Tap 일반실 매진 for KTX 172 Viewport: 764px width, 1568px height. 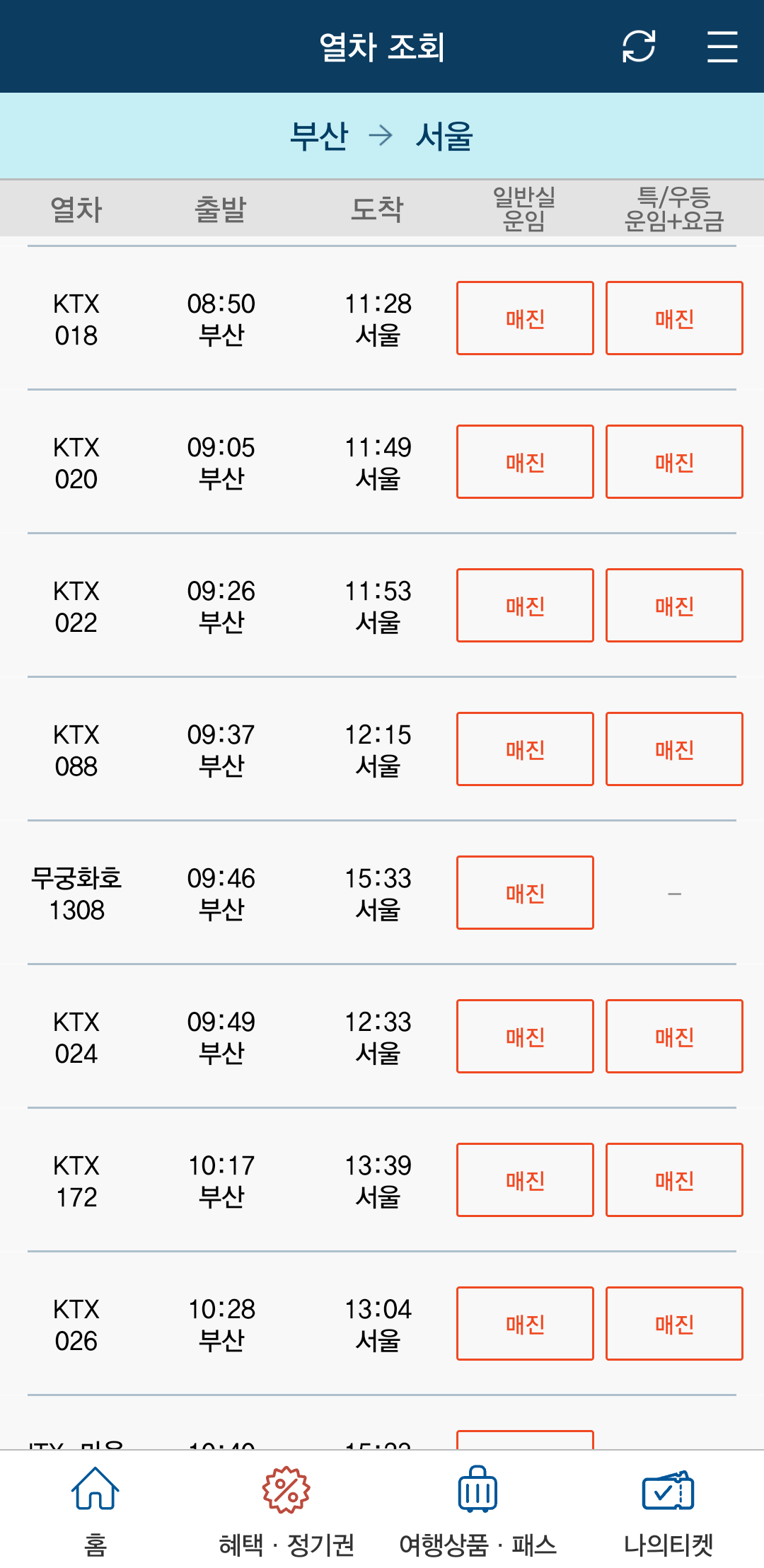[525, 1180]
